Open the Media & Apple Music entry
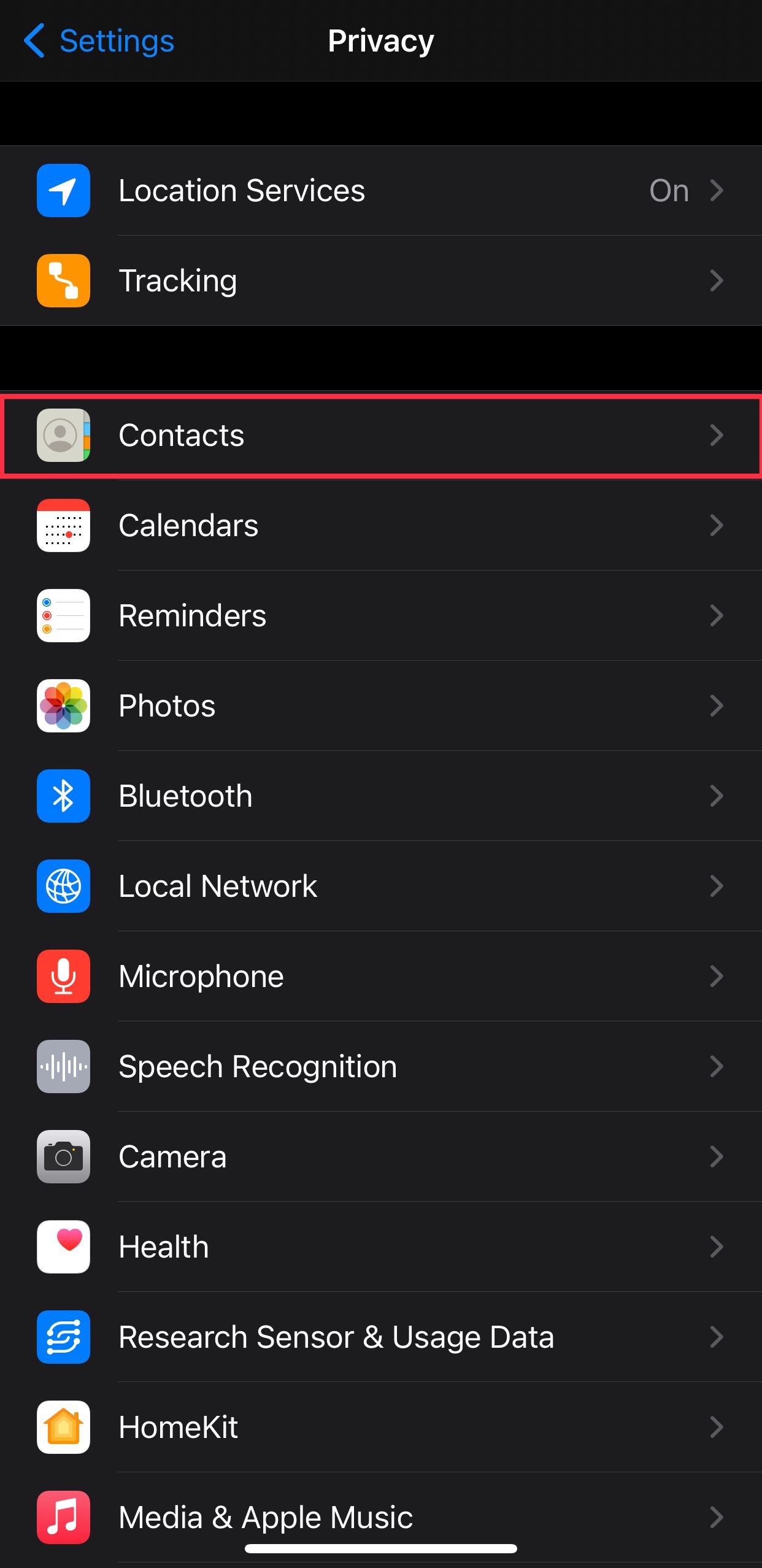Screen dimensions: 762x1568 pyautogui.click(x=380, y=1518)
